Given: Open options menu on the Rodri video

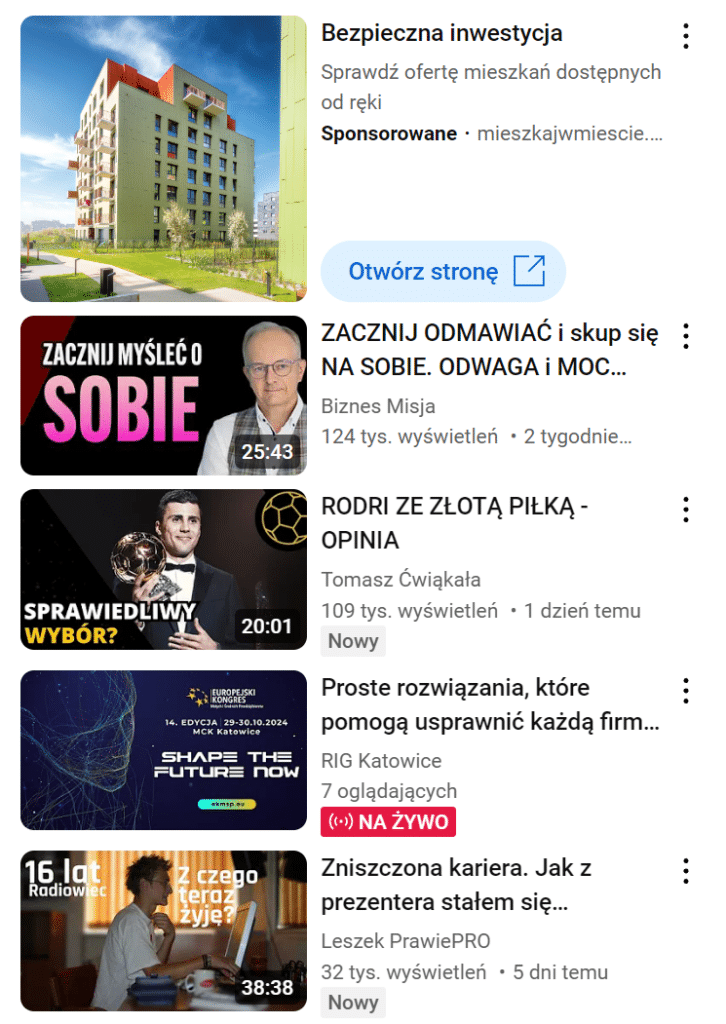Looking at the screenshot, I should pos(686,510).
